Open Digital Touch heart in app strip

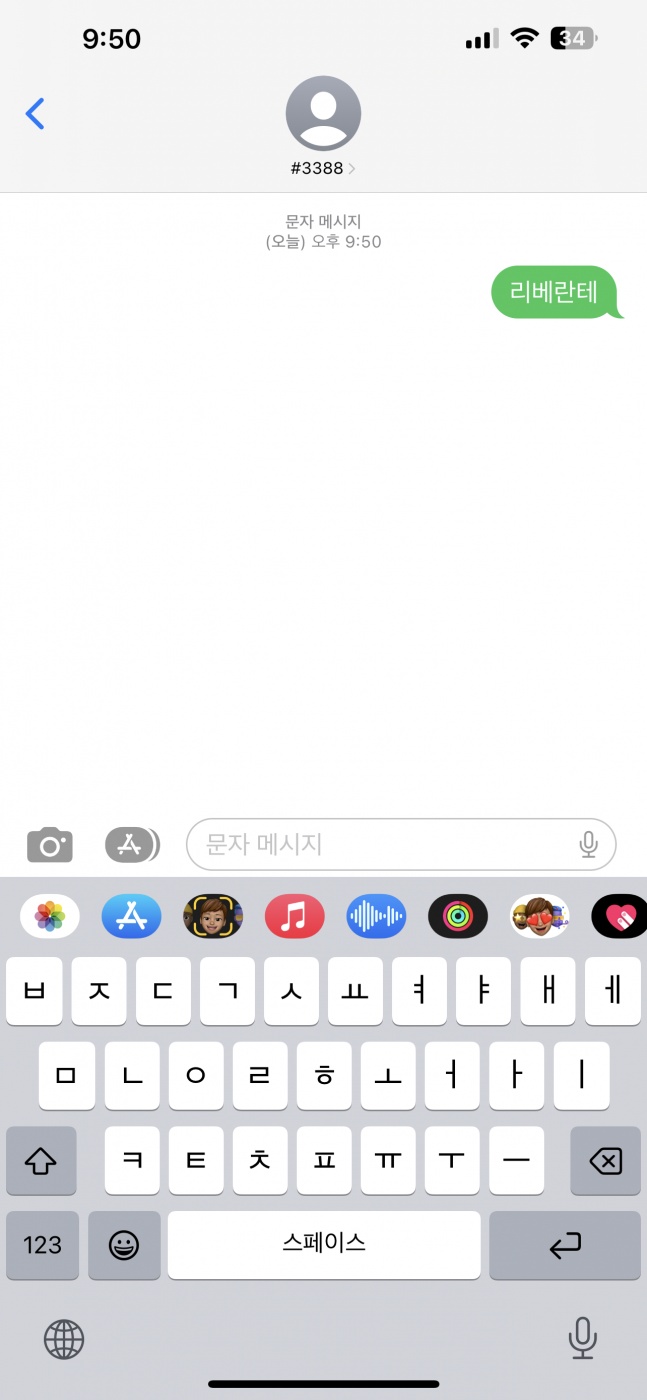pos(619,916)
